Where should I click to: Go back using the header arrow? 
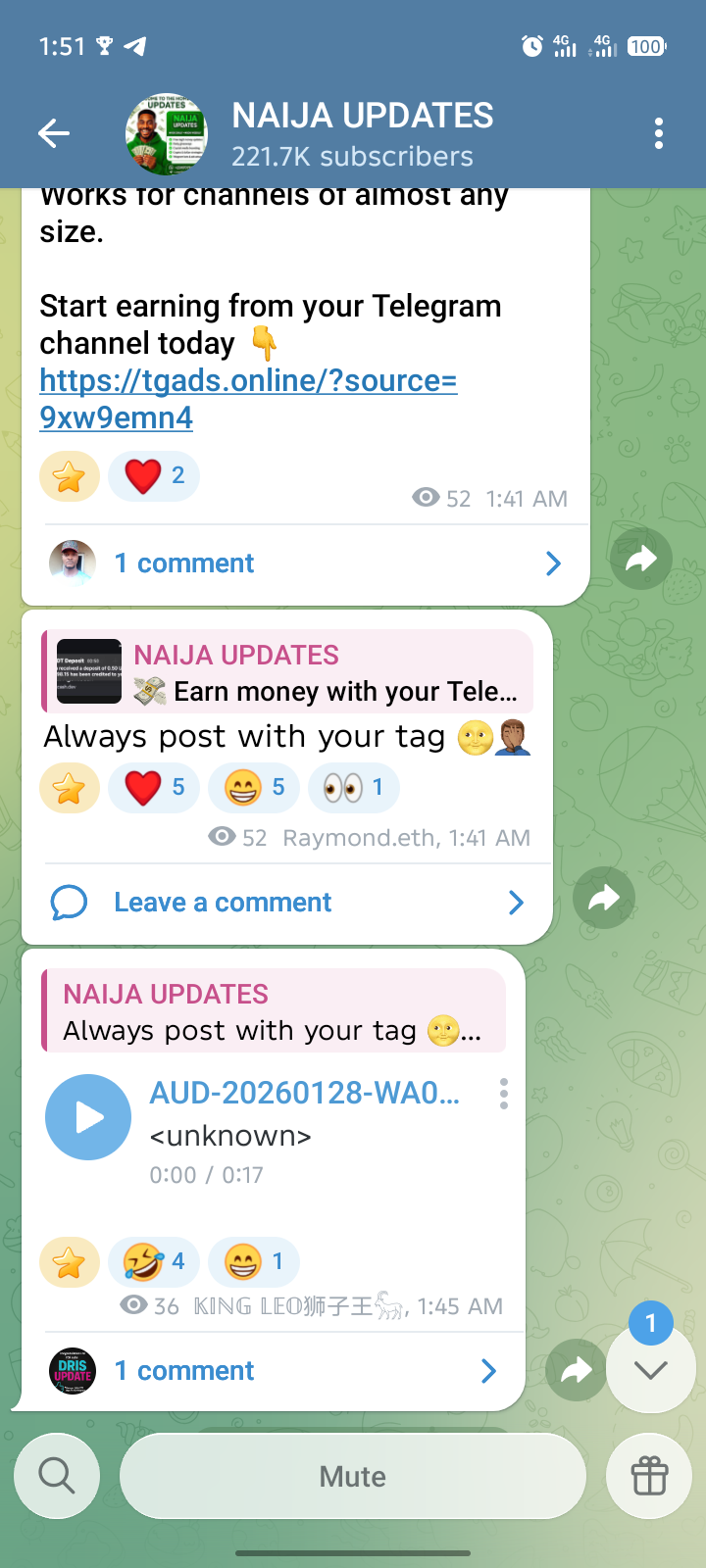pyautogui.click(x=54, y=133)
